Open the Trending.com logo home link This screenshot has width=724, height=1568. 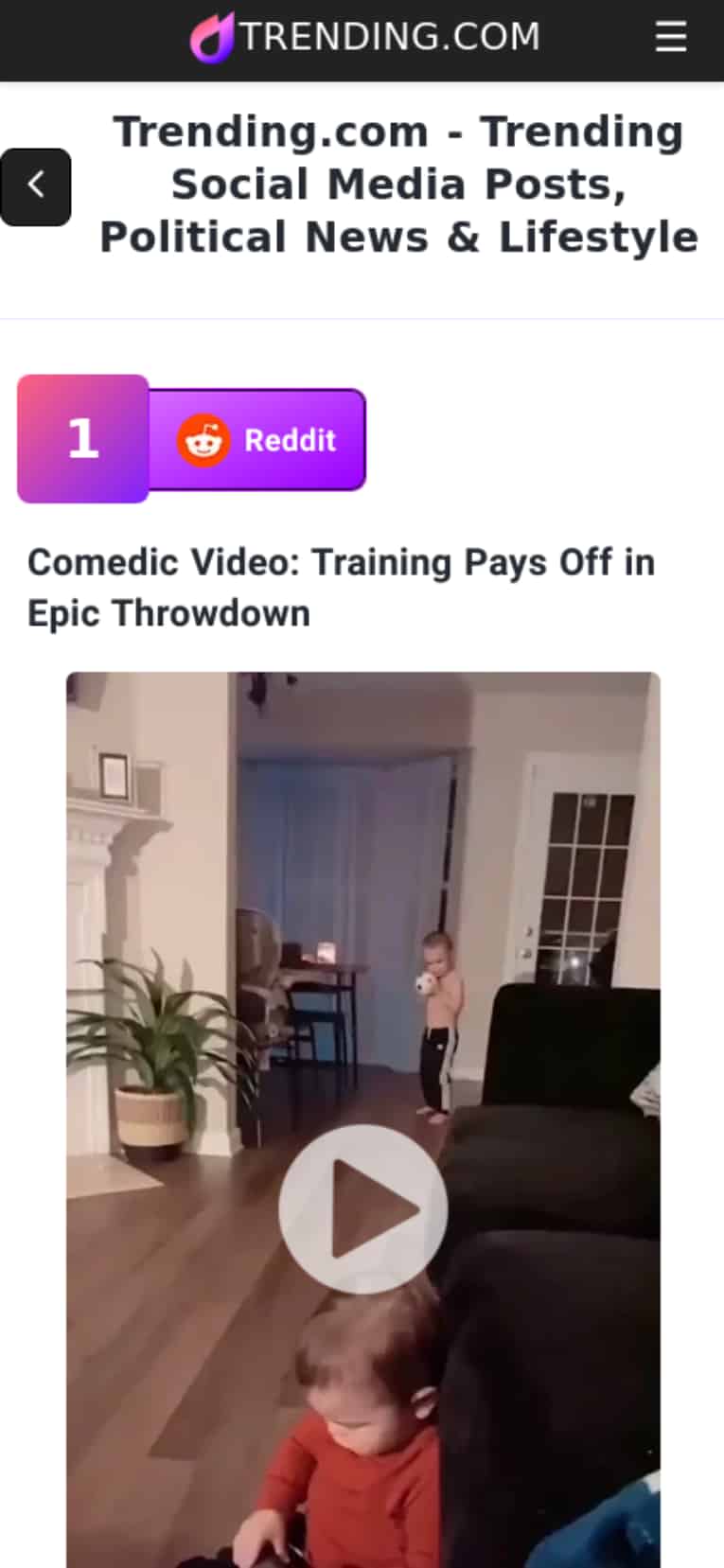coord(364,38)
